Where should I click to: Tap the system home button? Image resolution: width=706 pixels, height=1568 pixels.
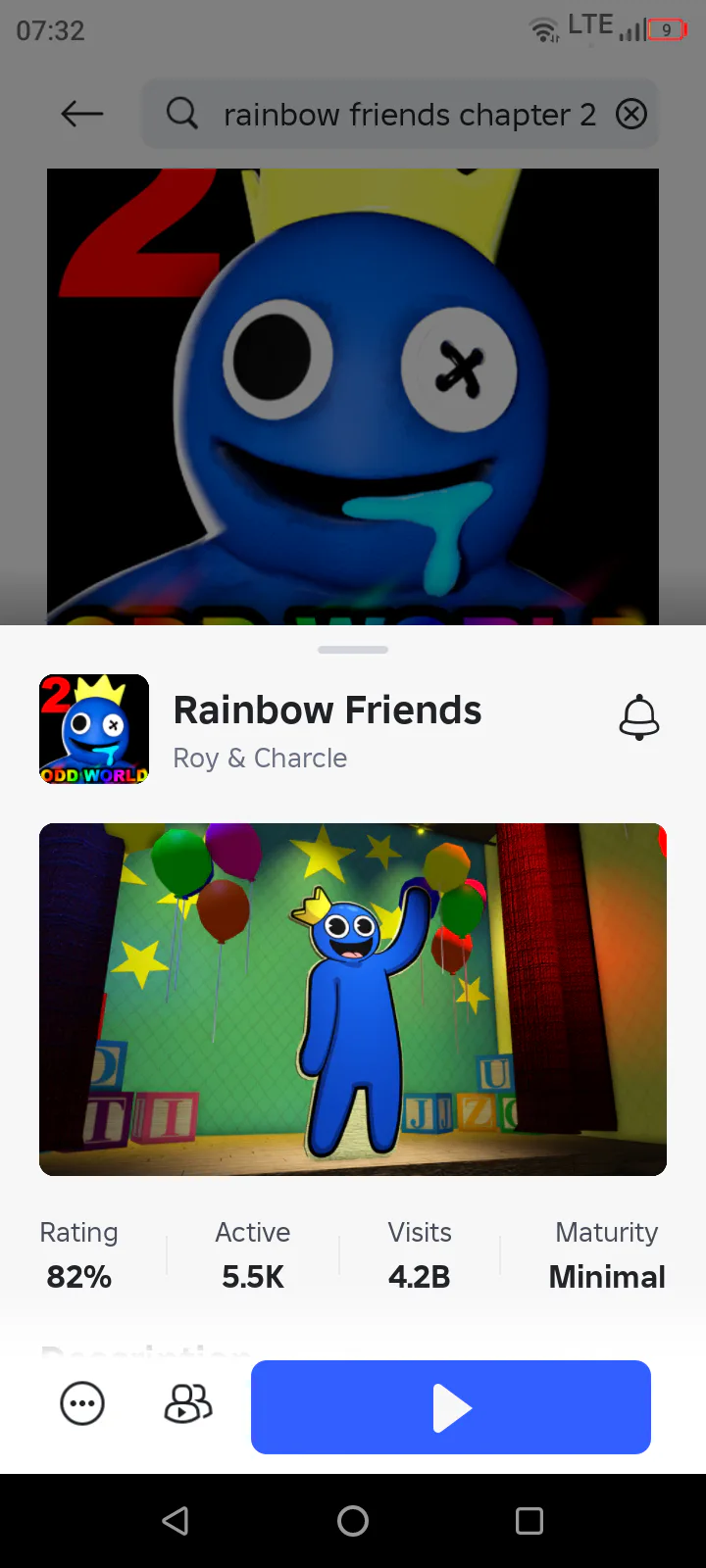point(353,1521)
